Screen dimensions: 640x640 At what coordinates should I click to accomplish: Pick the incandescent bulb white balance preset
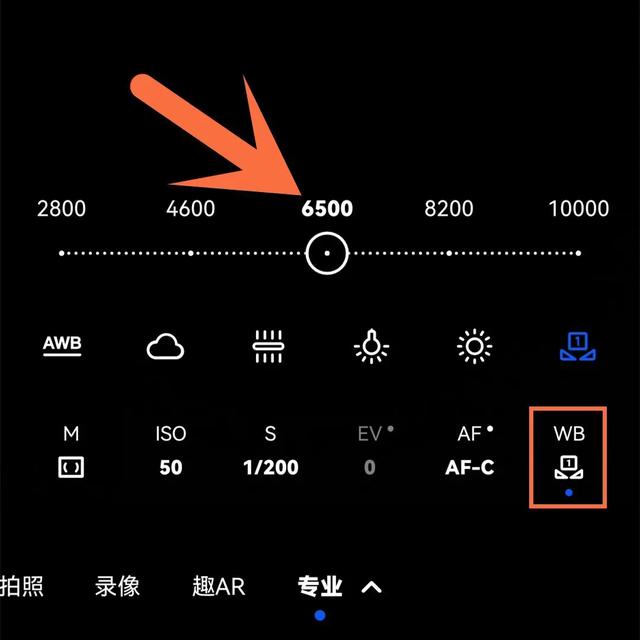372,347
